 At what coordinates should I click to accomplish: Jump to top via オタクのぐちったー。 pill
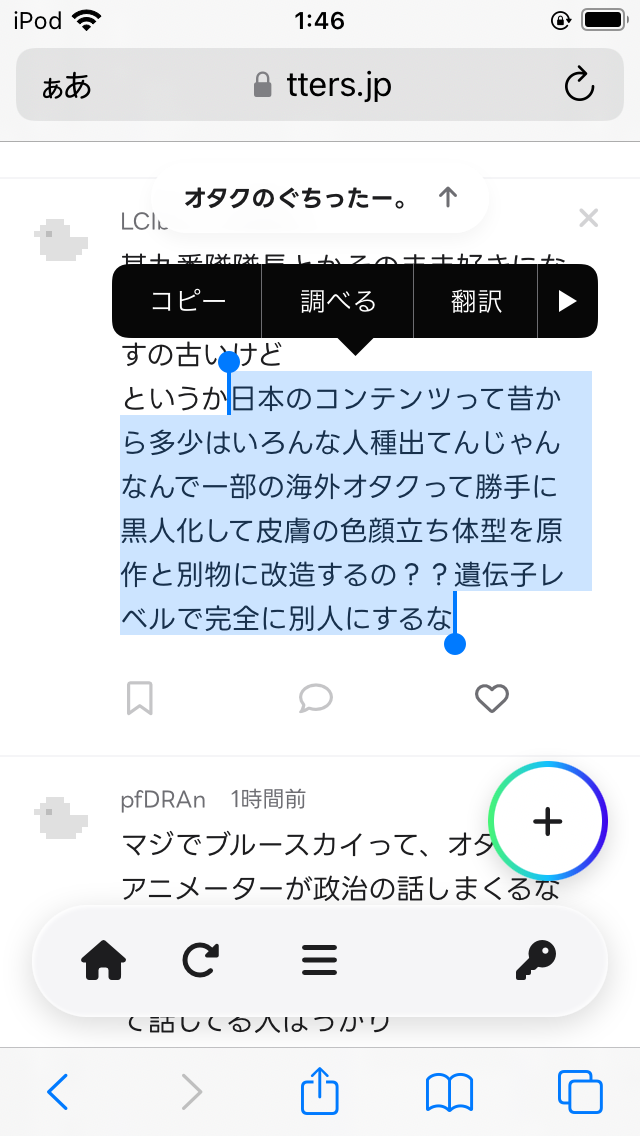click(x=320, y=198)
